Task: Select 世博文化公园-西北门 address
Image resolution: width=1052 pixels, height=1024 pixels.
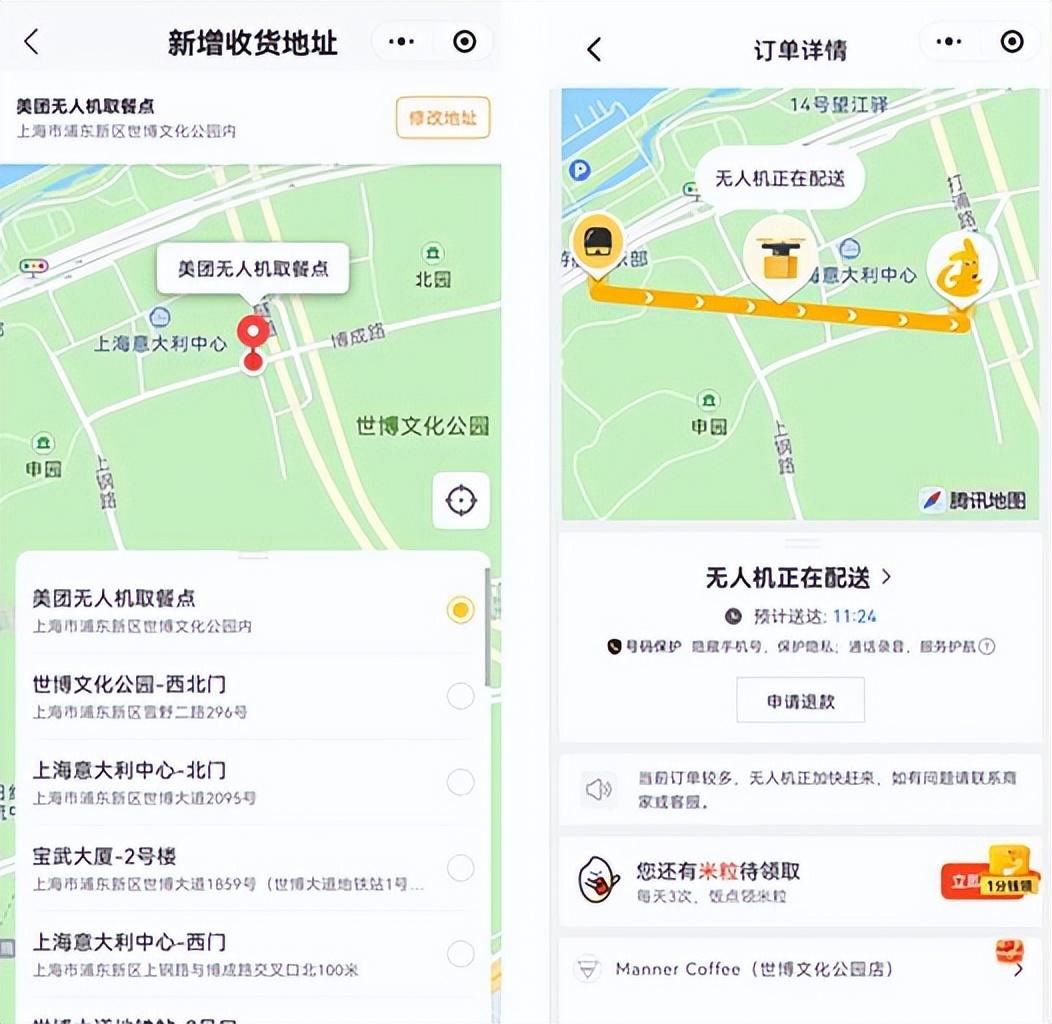Action: coord(460,696)
